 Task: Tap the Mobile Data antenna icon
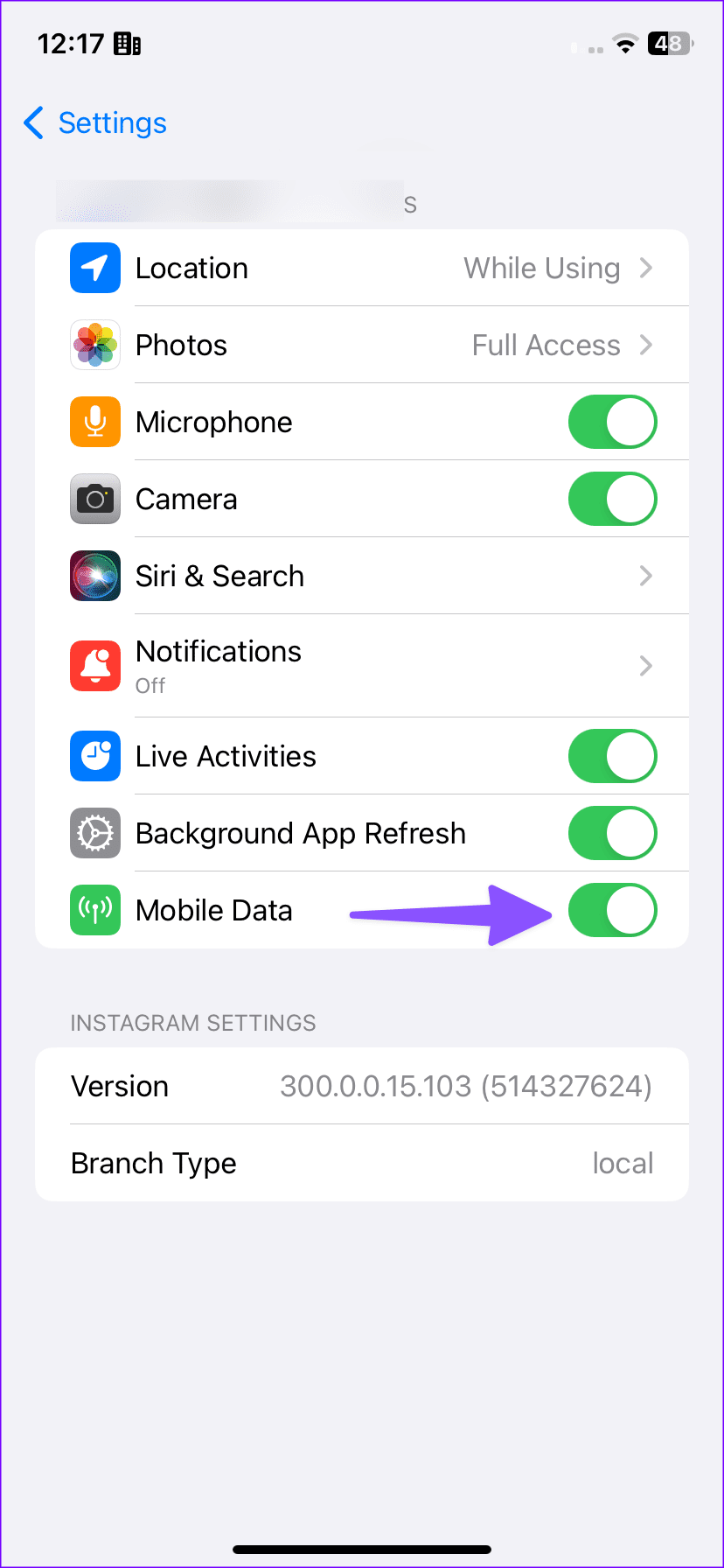tap(94, 910)
